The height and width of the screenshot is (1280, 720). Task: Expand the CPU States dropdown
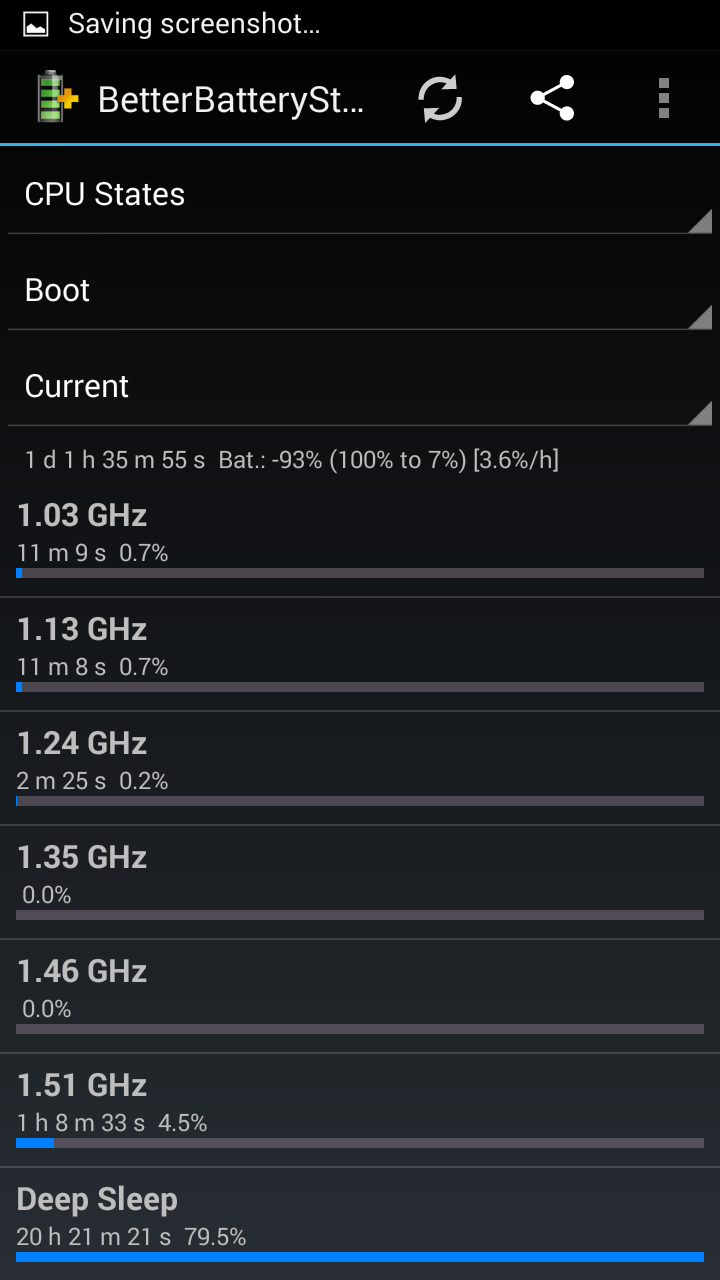pyautogui.click(x=360, y=194)
